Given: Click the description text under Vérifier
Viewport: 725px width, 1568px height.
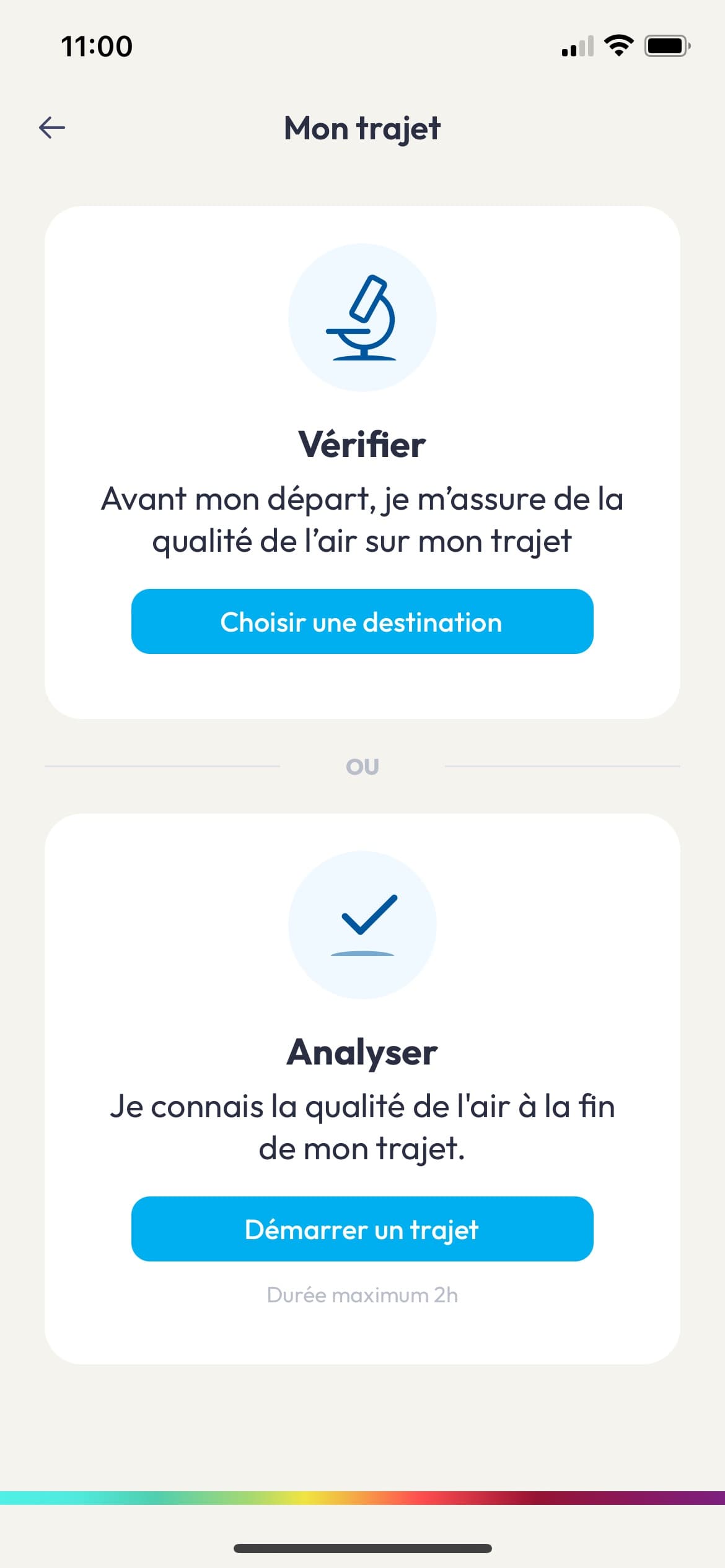Looking at the screenshot, I should [x=362, y=519].
